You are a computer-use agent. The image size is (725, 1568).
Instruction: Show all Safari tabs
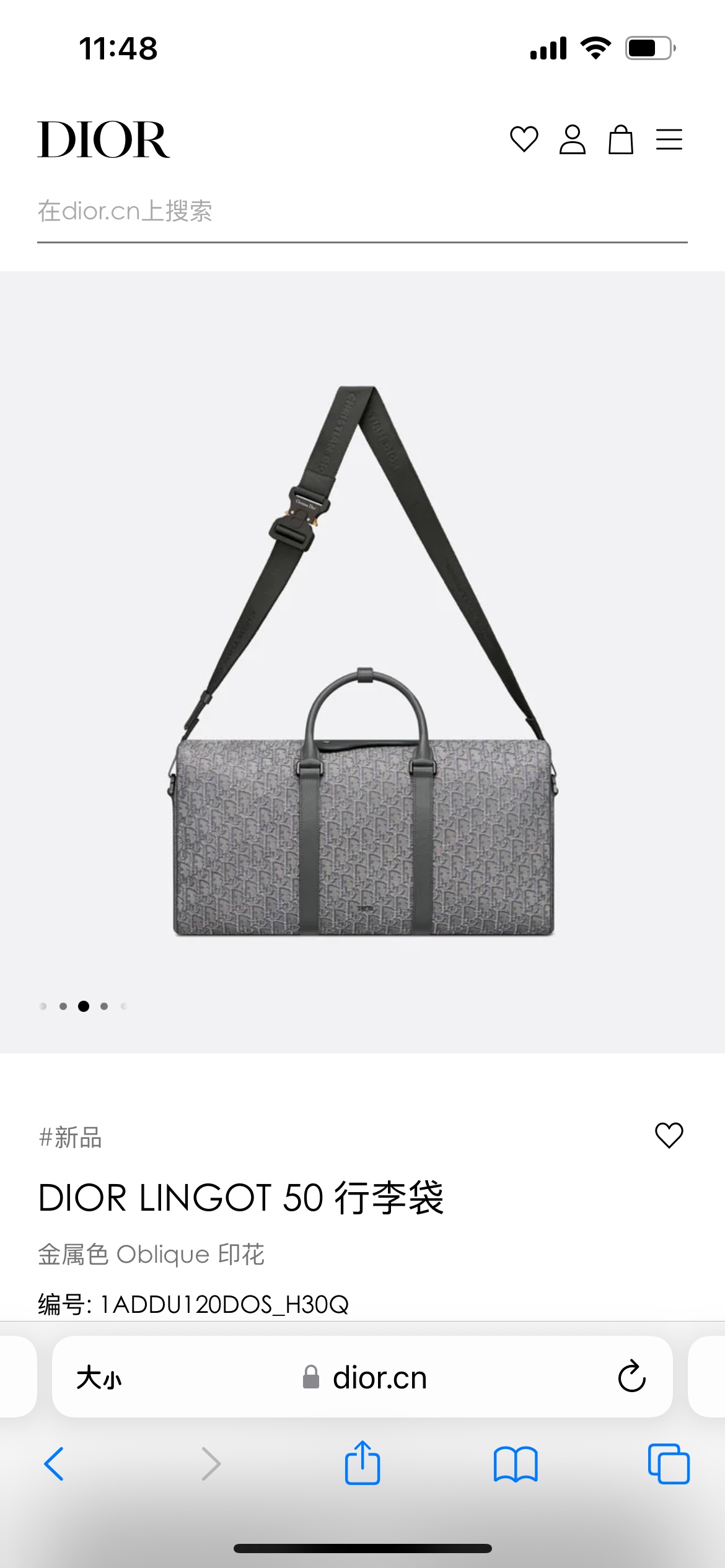click(x=668, y=1464)
